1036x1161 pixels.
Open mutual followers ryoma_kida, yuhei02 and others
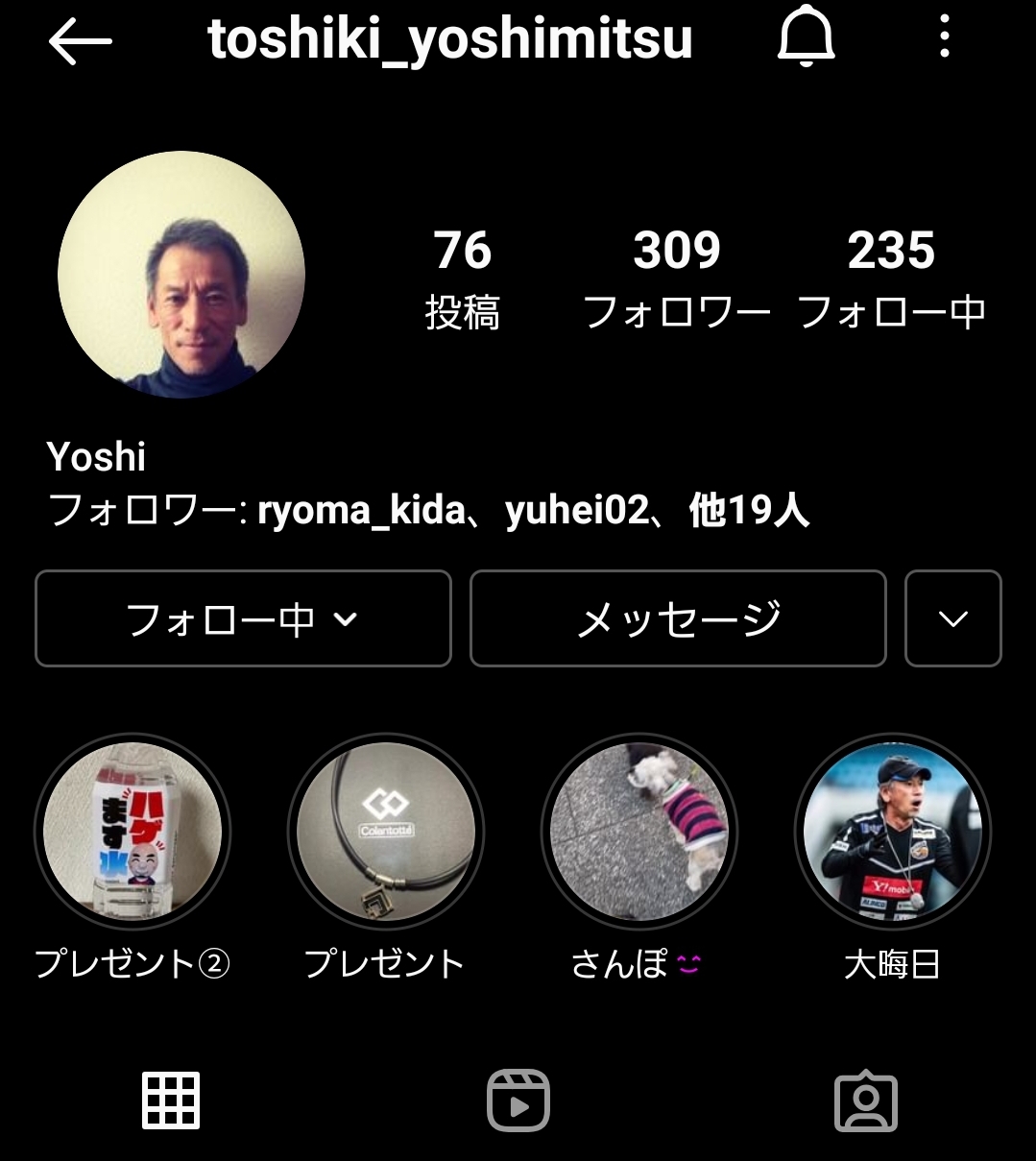click(428, 511)
